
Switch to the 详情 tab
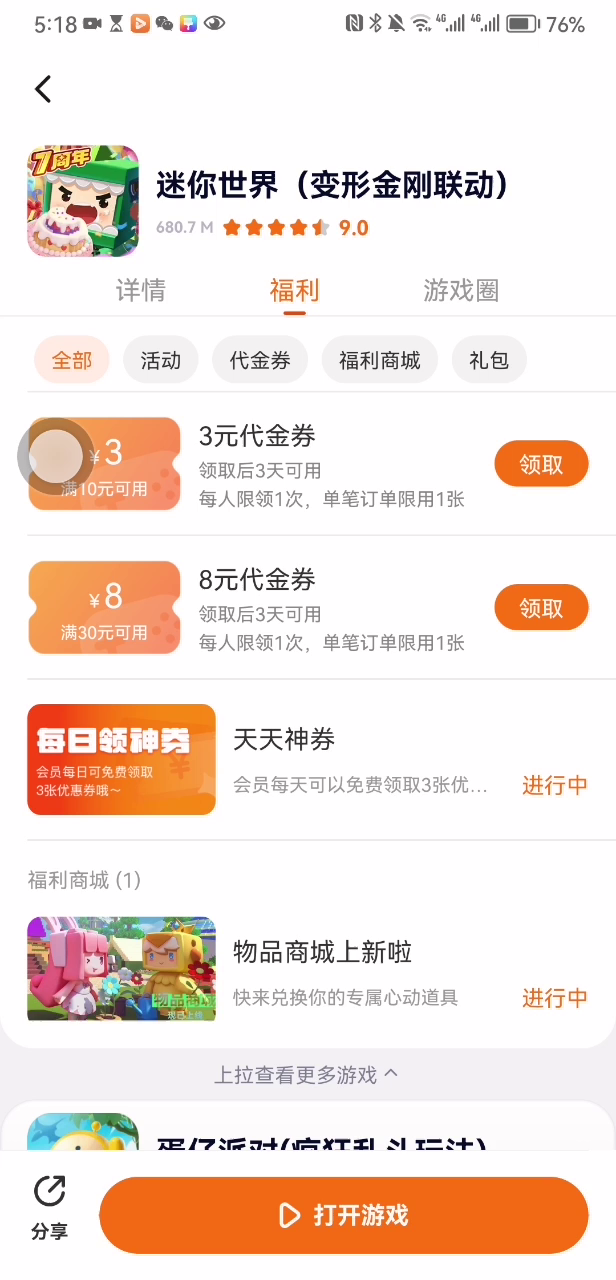141,291
